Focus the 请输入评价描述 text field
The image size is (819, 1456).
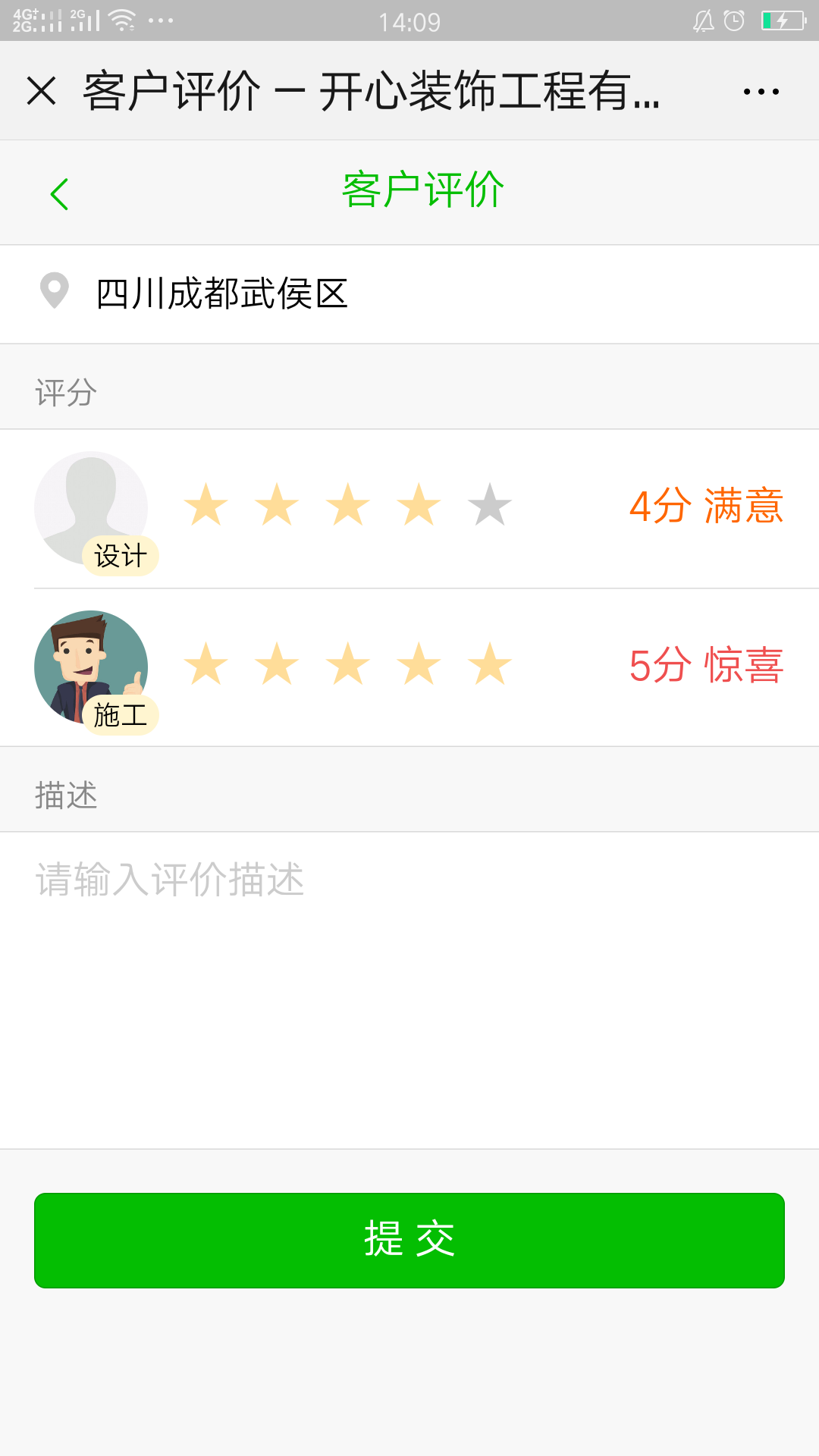[409, 986]
